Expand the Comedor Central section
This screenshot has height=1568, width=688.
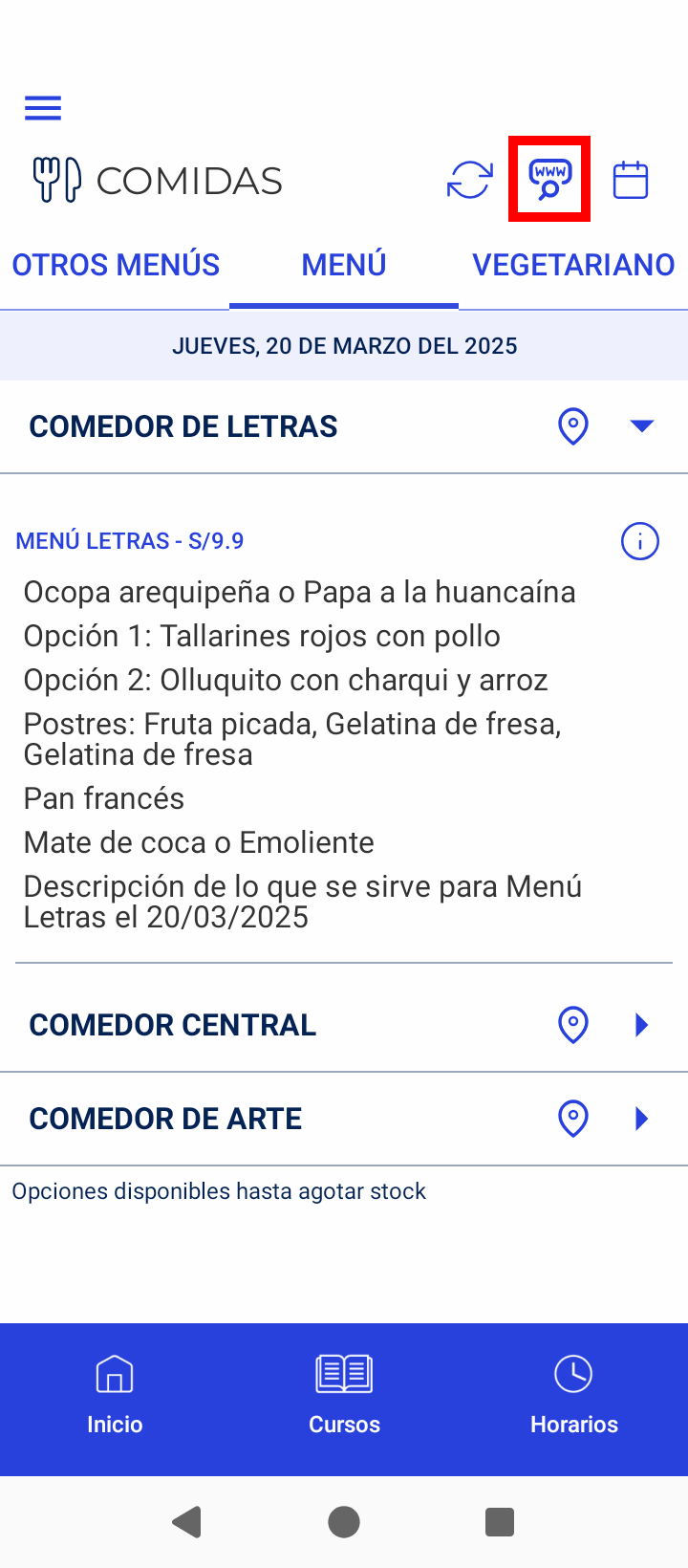click(x=642, y=1025)
